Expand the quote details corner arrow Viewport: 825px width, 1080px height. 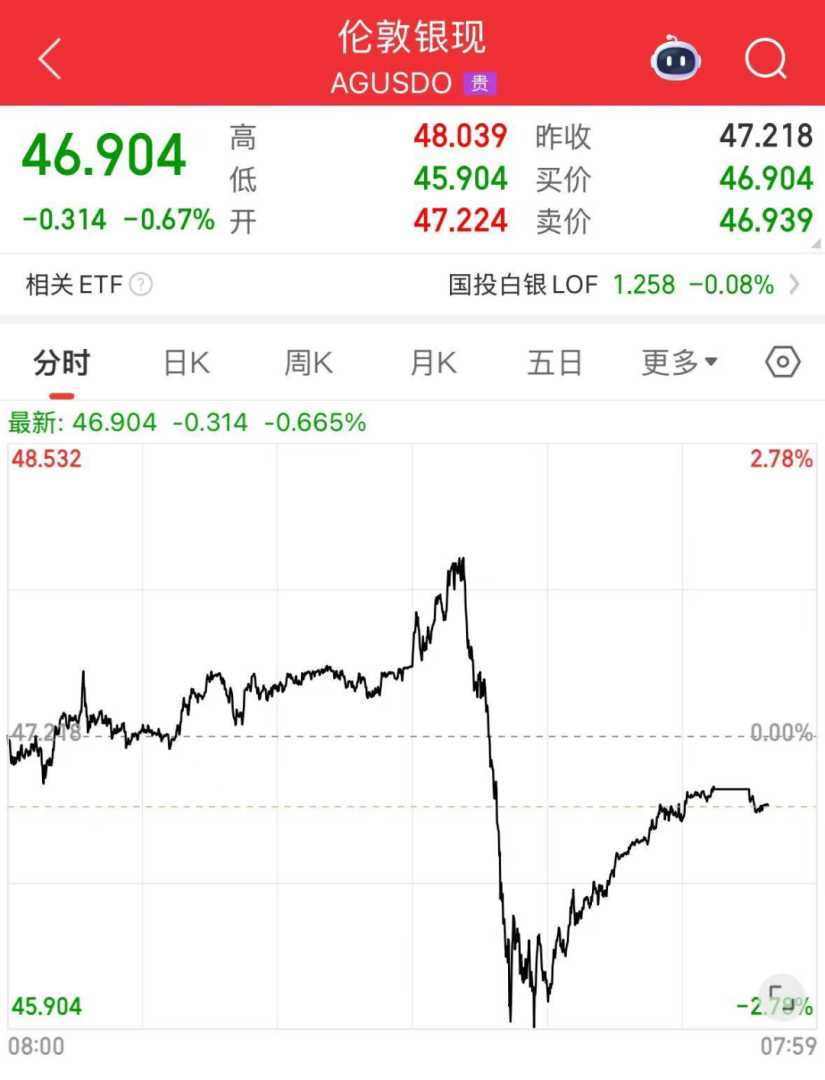[x=816, y=244]
